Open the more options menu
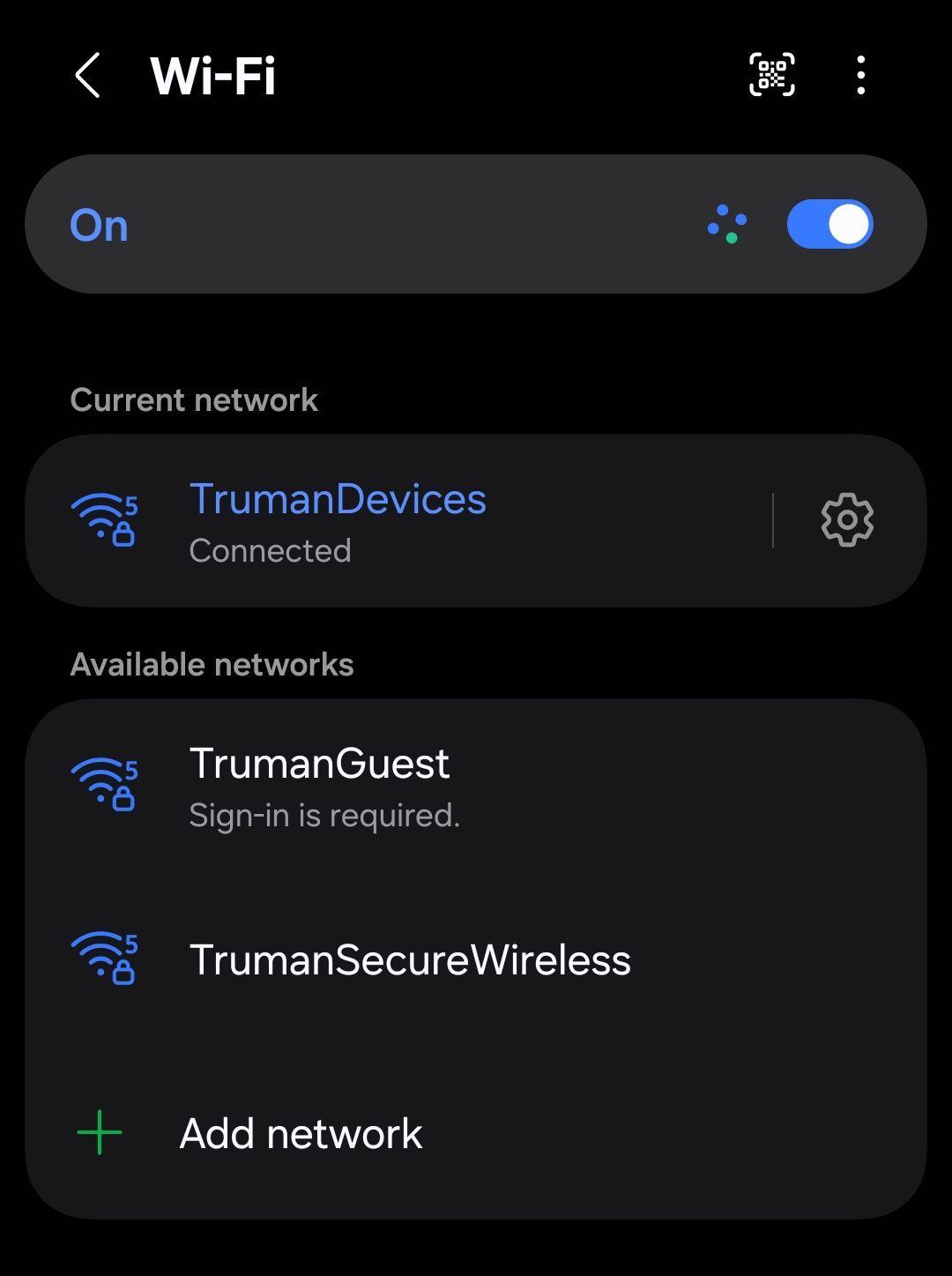952x1276 pixels. click(860, 75)
